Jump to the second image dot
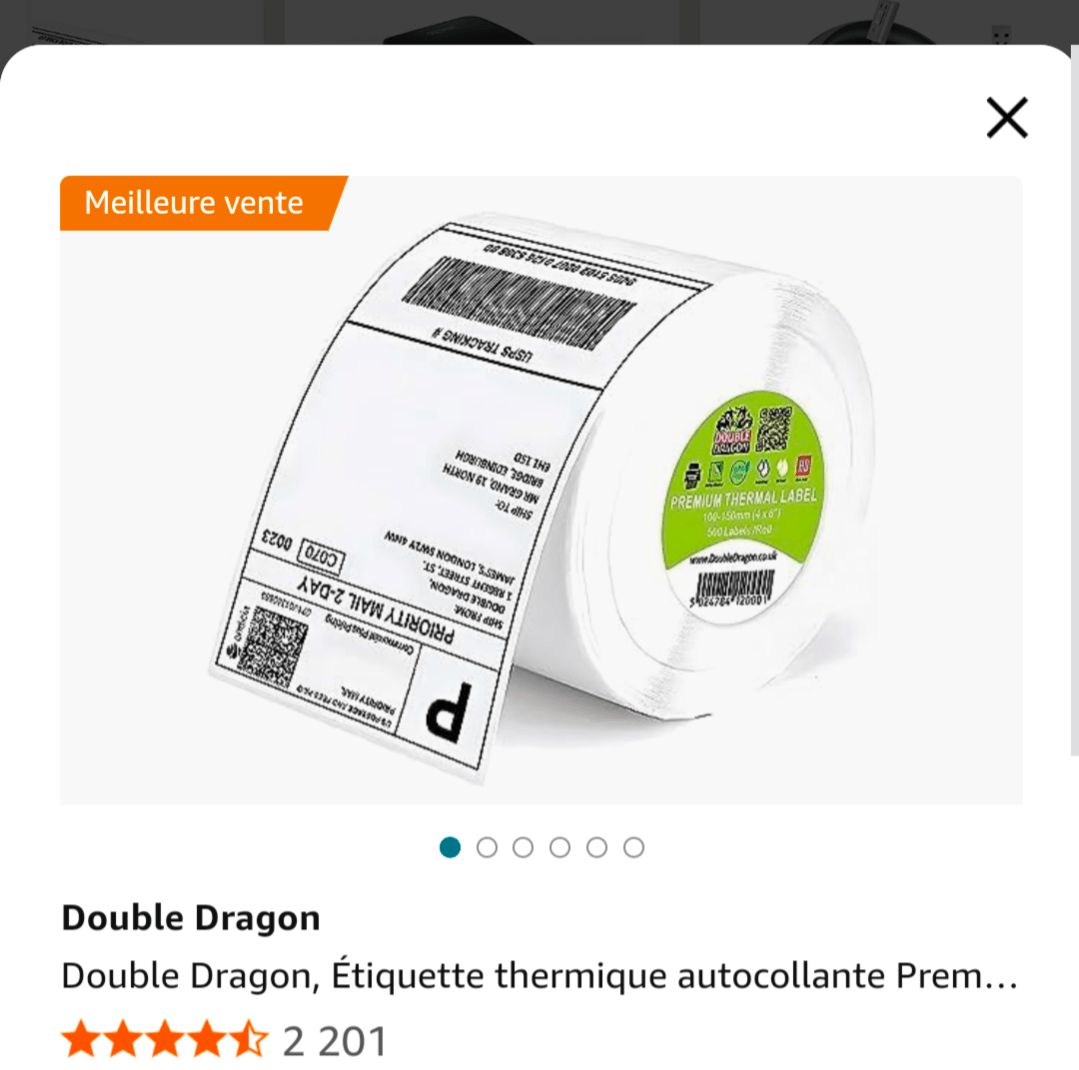Image resolution: width=1079 pixels, height=1070 pixels. pyautogui.click(x=487, y=848)
